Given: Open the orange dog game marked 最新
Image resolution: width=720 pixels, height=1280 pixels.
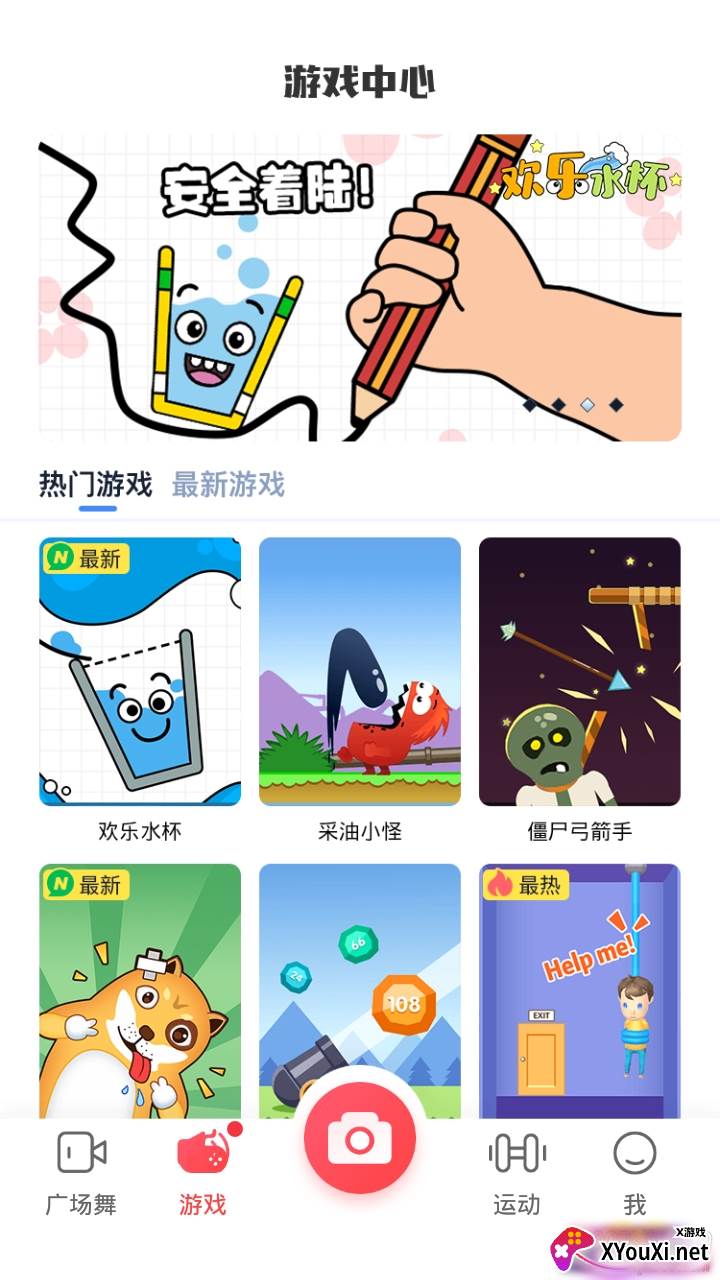Looking at the screenshot, I should pyautogui.click(x=140, y=990).
